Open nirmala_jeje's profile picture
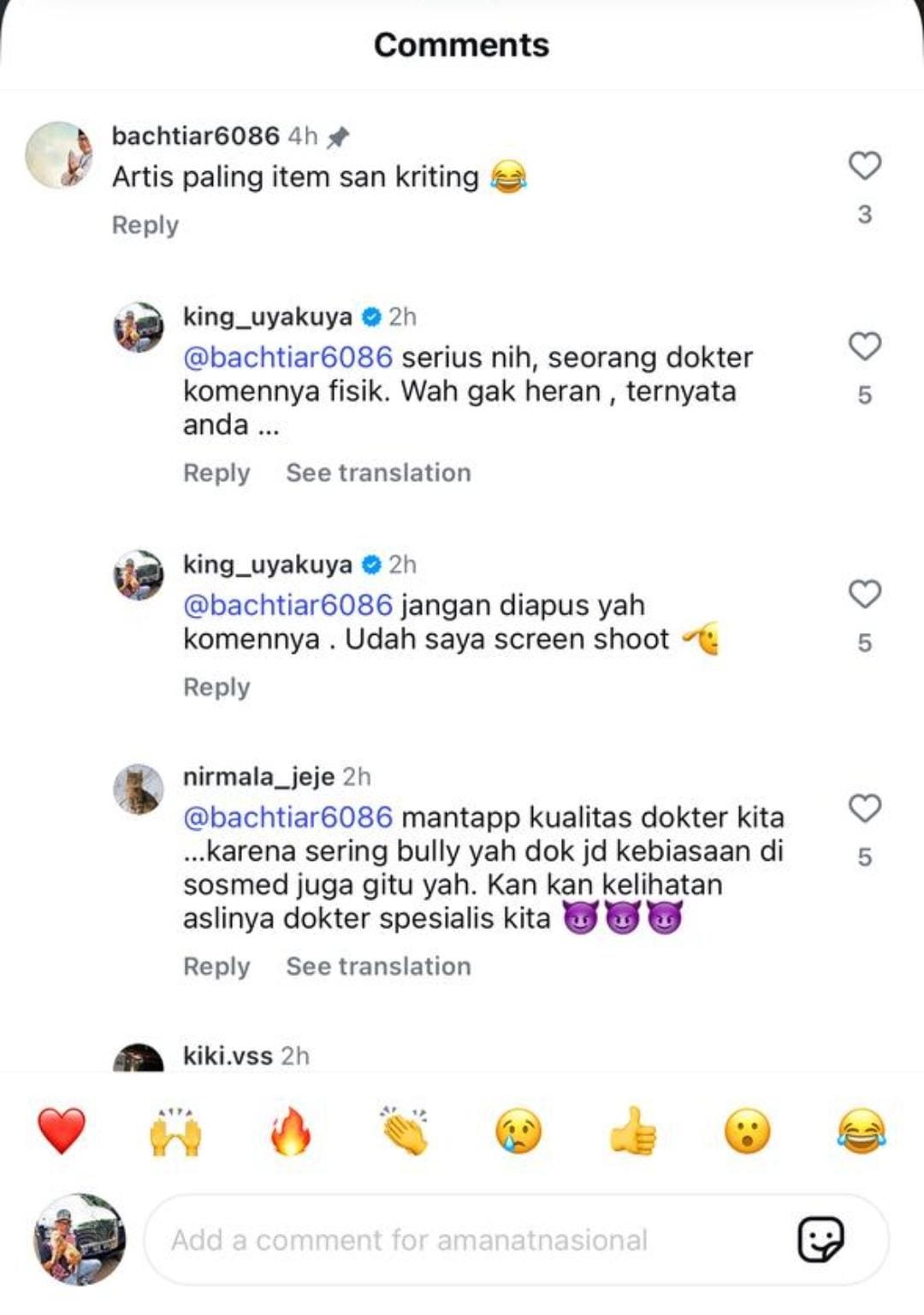924x1315 pixels. (x=139, y=789)
